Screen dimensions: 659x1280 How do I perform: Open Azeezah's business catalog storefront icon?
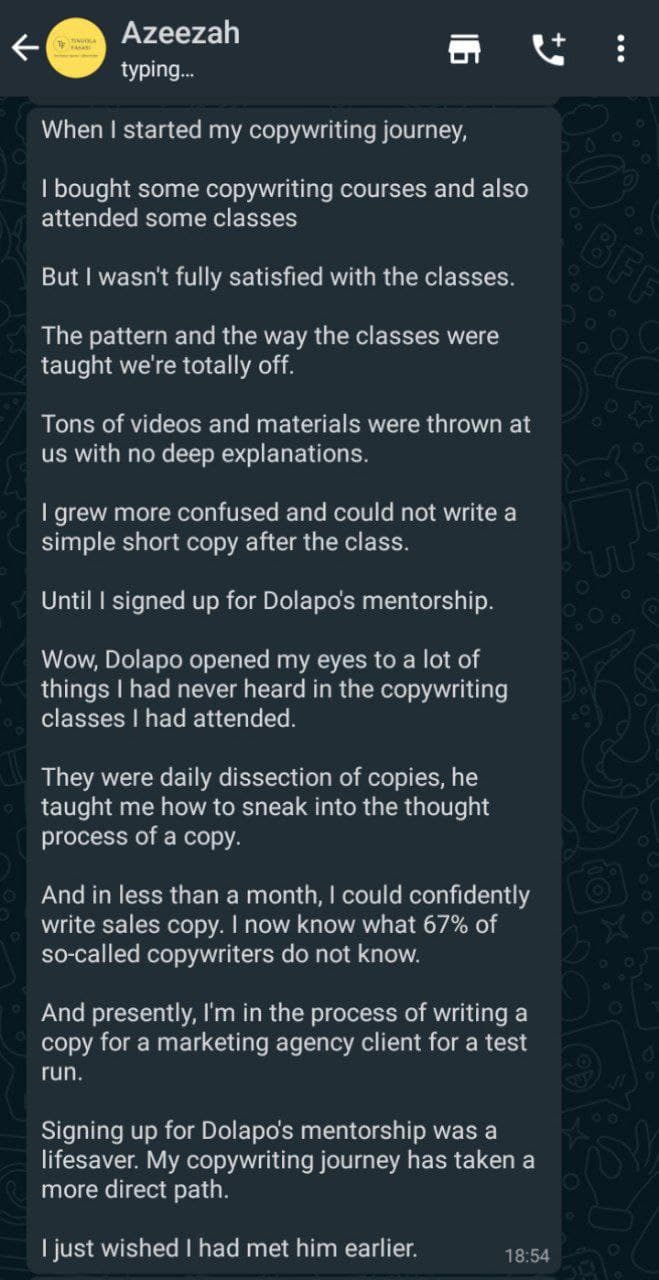click(464, 48)
